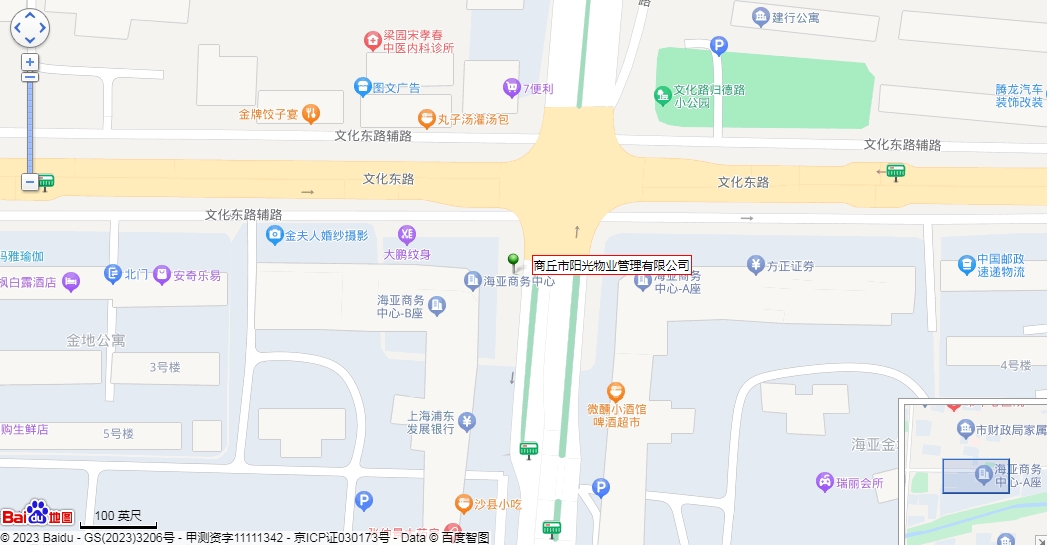1049x545 pixels.
Task: Pan the map up with the arrow
Action: click(x=30, y=16)
